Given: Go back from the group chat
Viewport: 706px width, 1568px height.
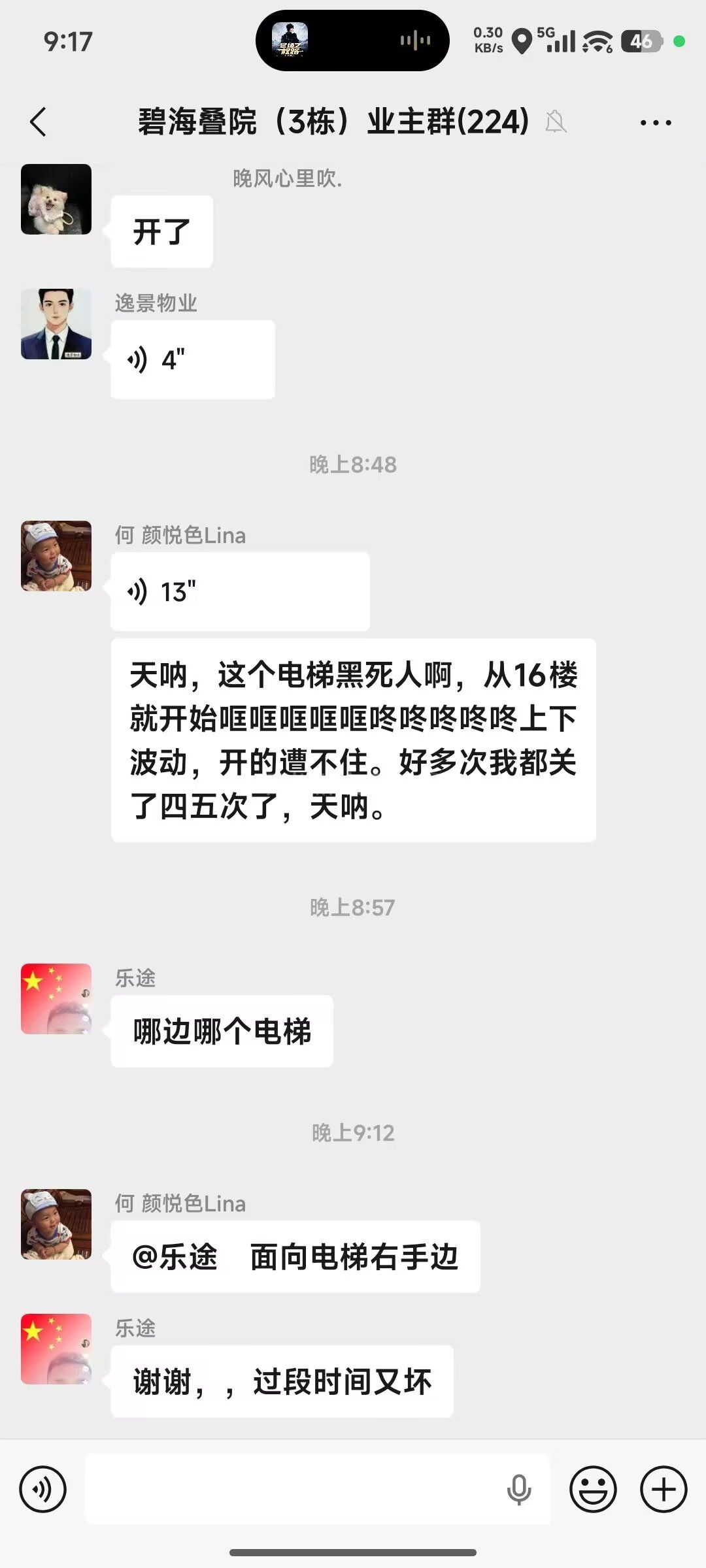Looking at the screenshot, I should point(39,122).
